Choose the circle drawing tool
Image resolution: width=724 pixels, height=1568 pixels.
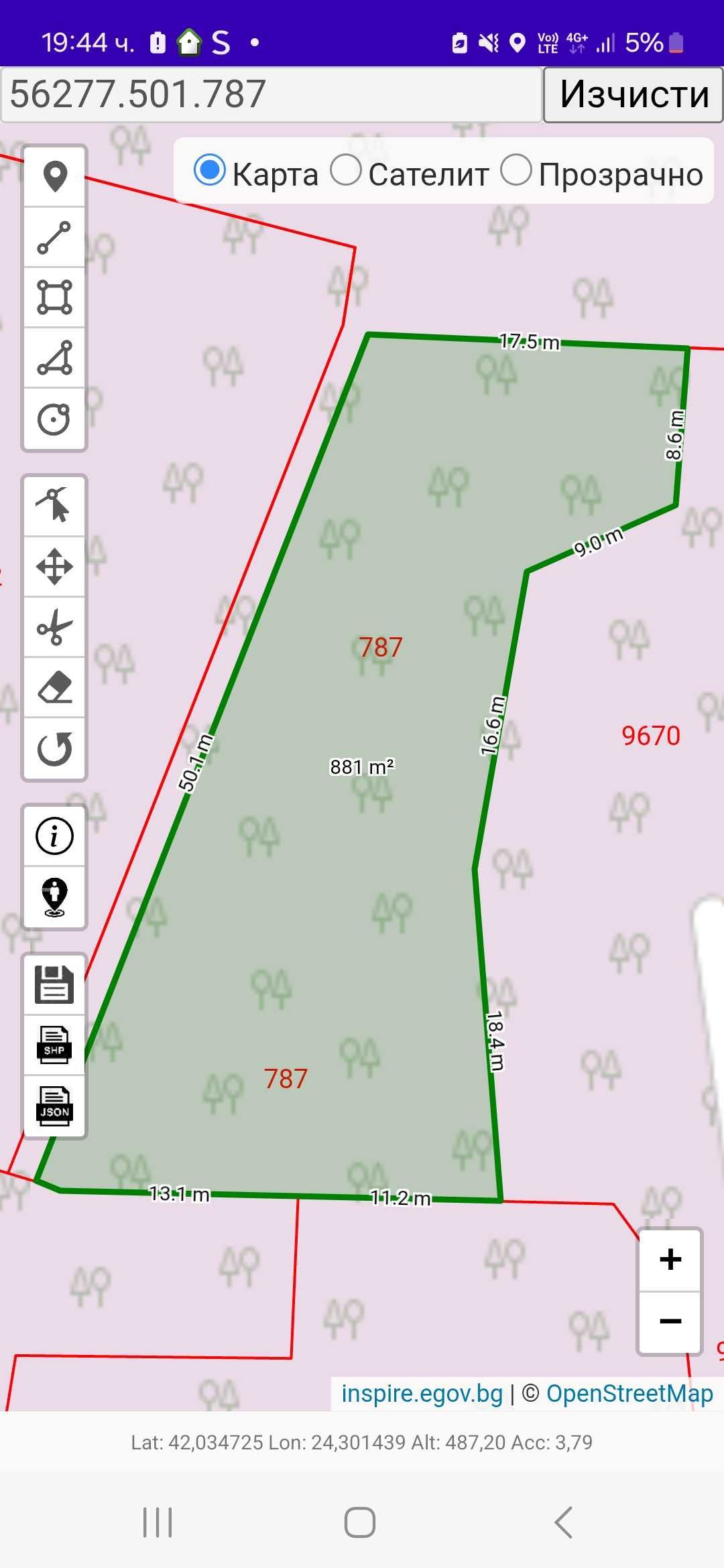coord(55,419)
